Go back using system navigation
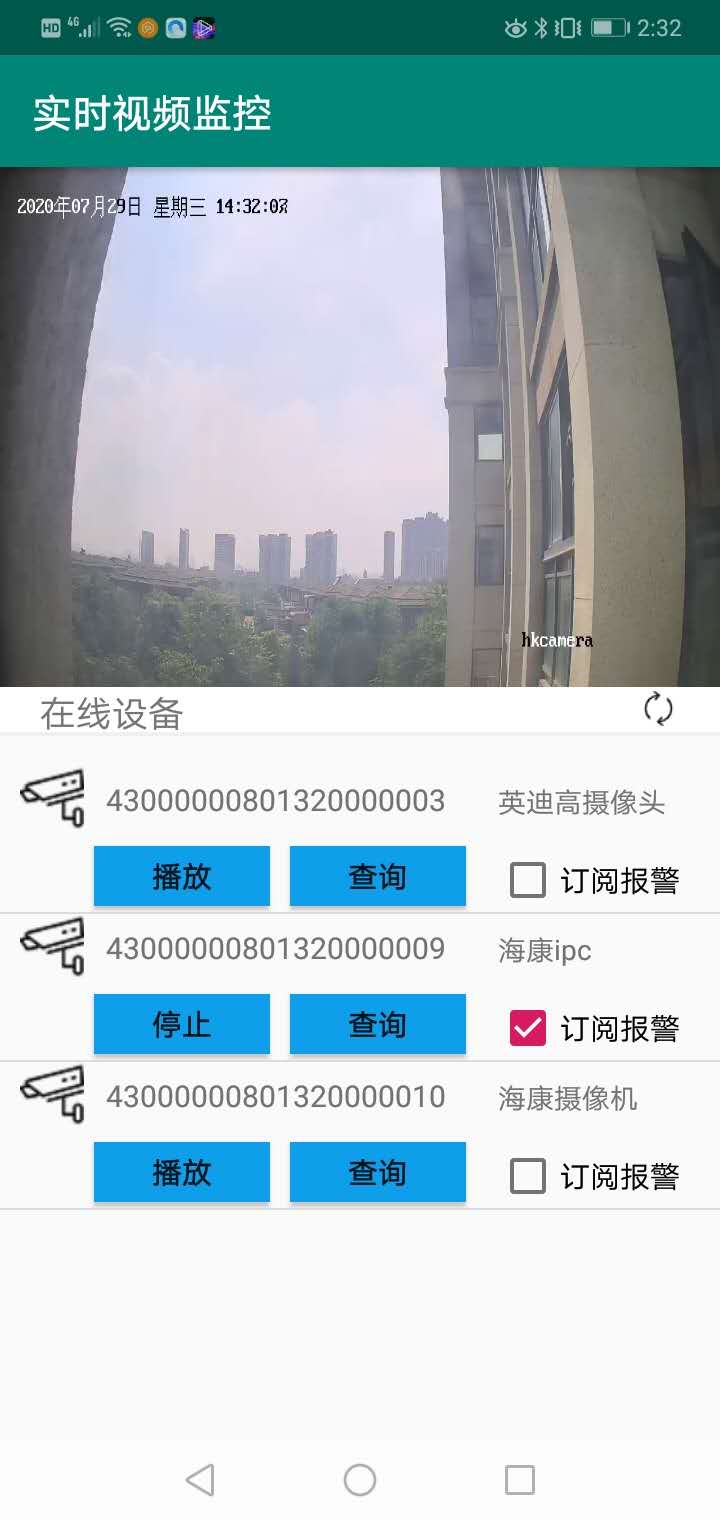 coord(200,1480)
